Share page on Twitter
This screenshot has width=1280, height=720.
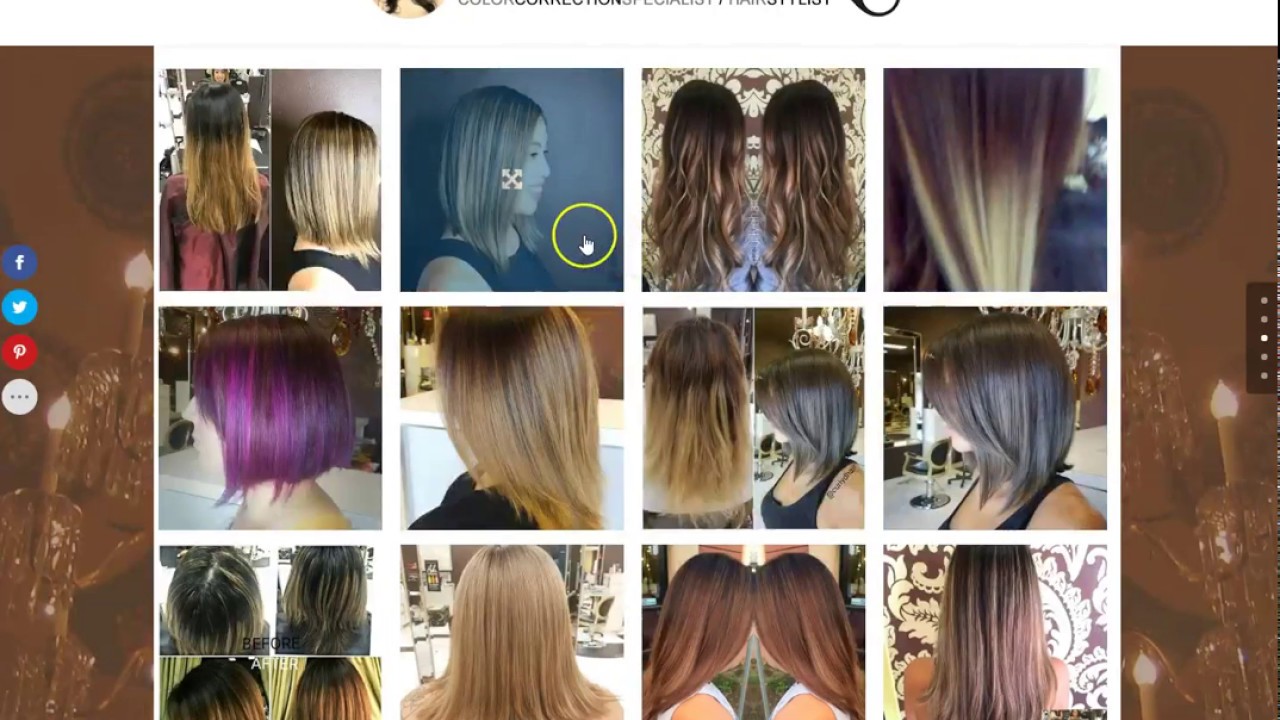[19, 307]
